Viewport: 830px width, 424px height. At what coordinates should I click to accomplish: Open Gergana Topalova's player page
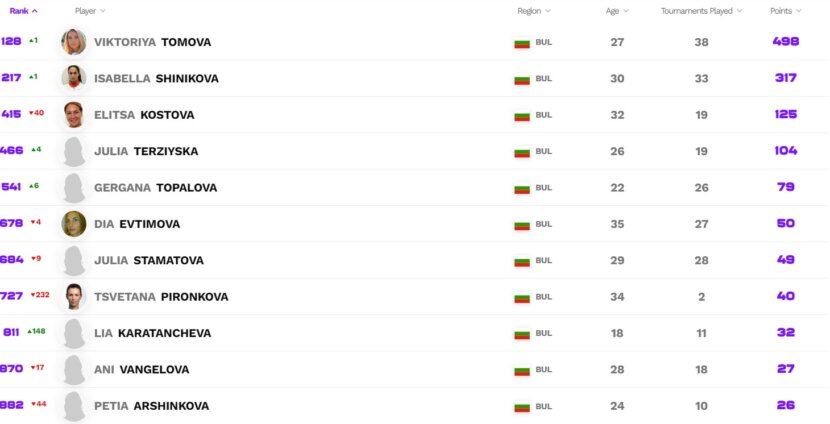[x=156, y=187]
